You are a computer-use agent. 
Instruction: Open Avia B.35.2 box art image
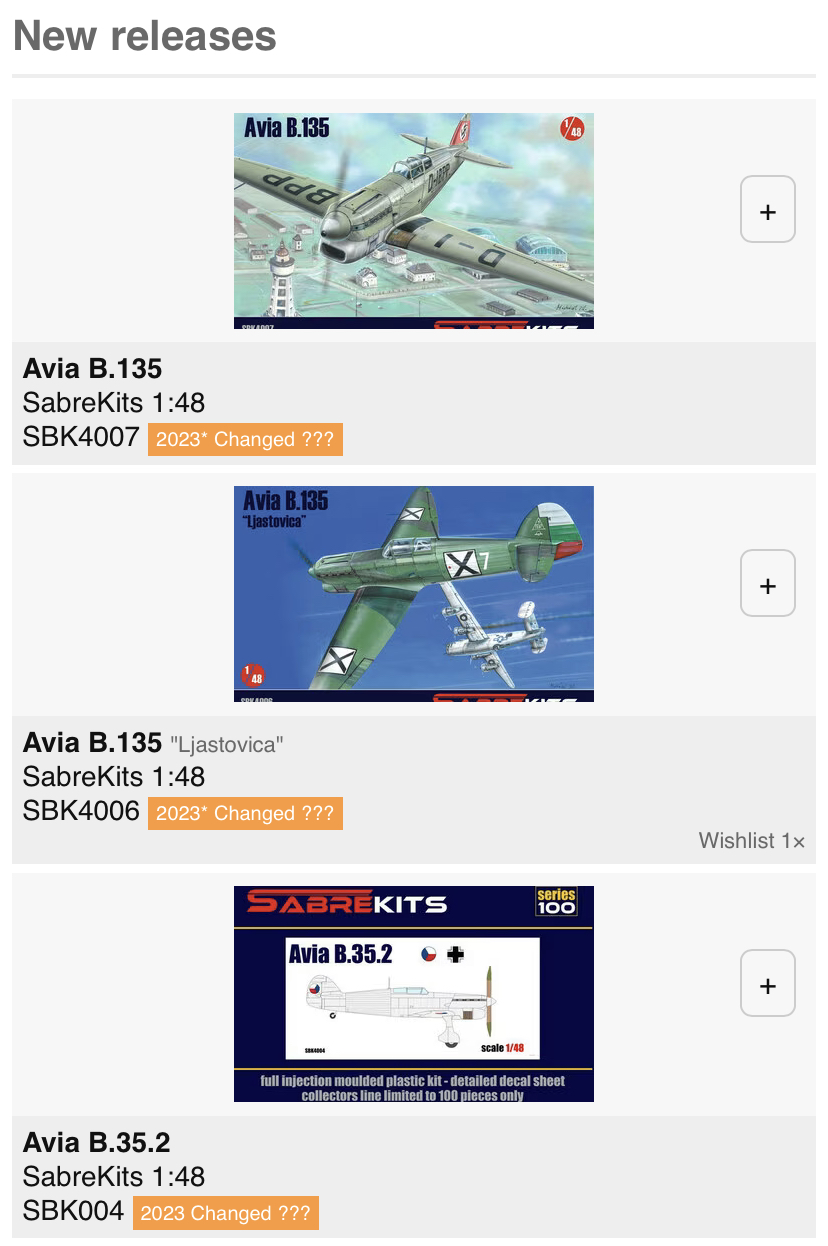tap(413, 994)
